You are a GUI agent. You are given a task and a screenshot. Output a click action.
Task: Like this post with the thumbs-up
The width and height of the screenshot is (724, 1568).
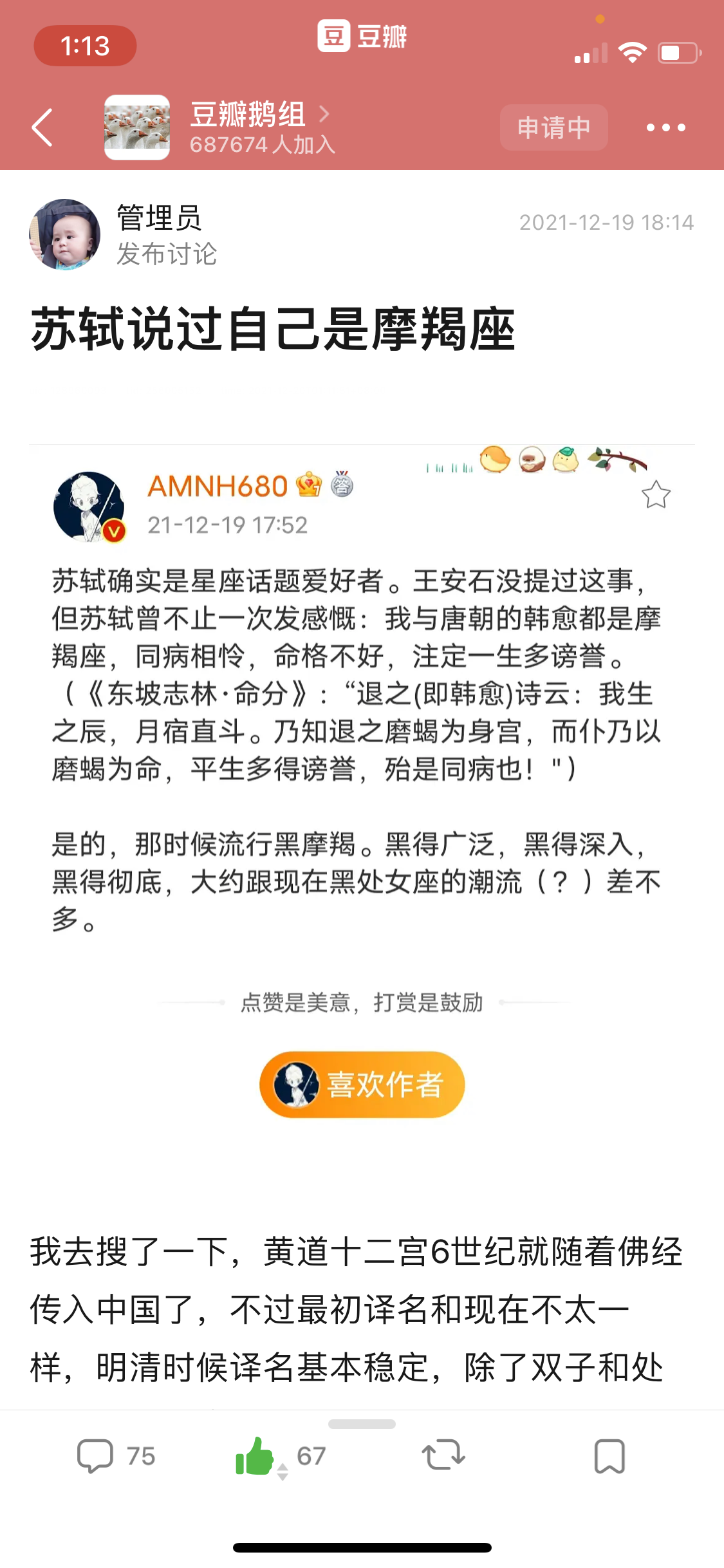(255, 1456)
